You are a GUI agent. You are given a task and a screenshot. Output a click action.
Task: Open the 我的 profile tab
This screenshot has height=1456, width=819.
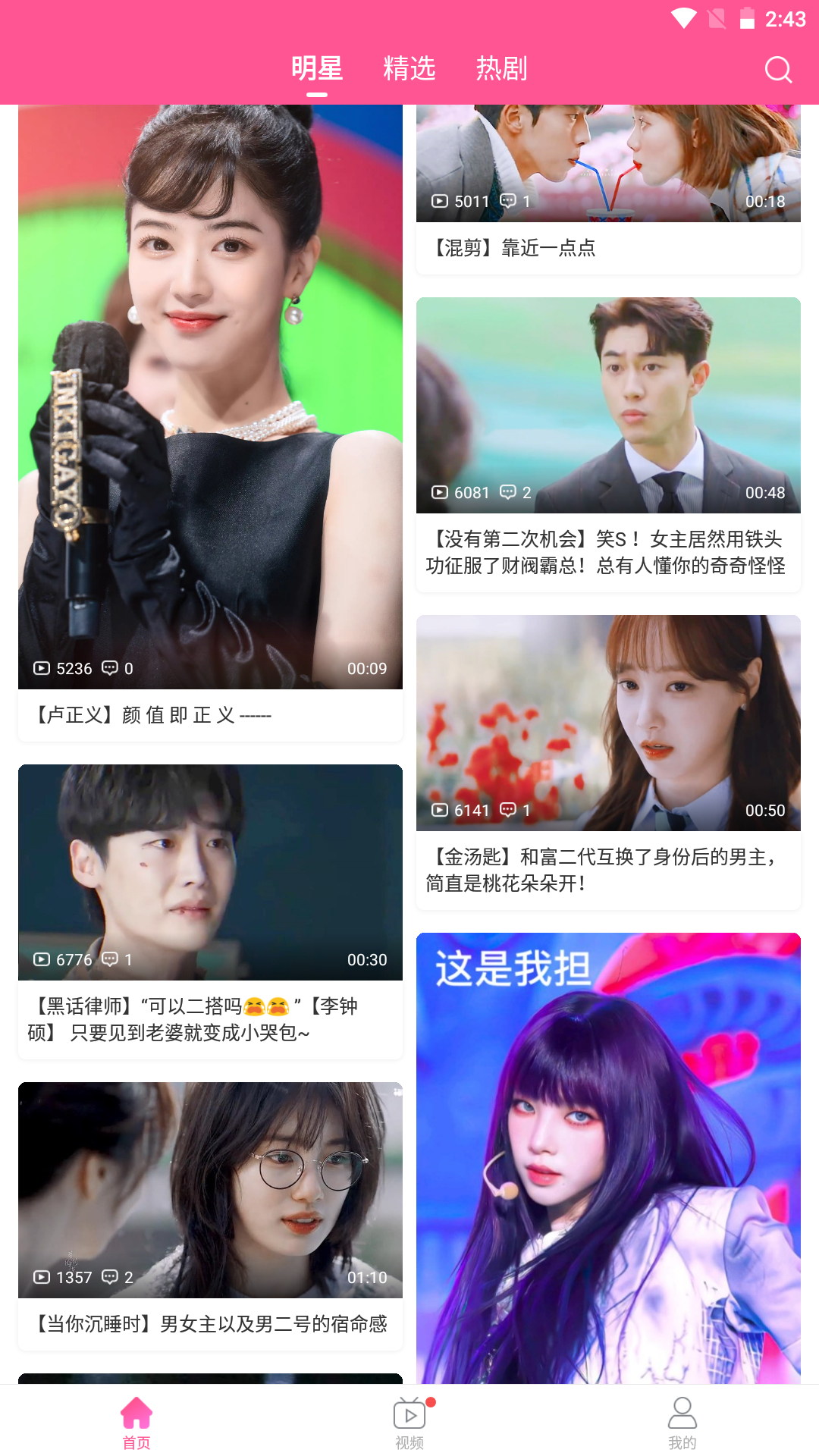682,1423
